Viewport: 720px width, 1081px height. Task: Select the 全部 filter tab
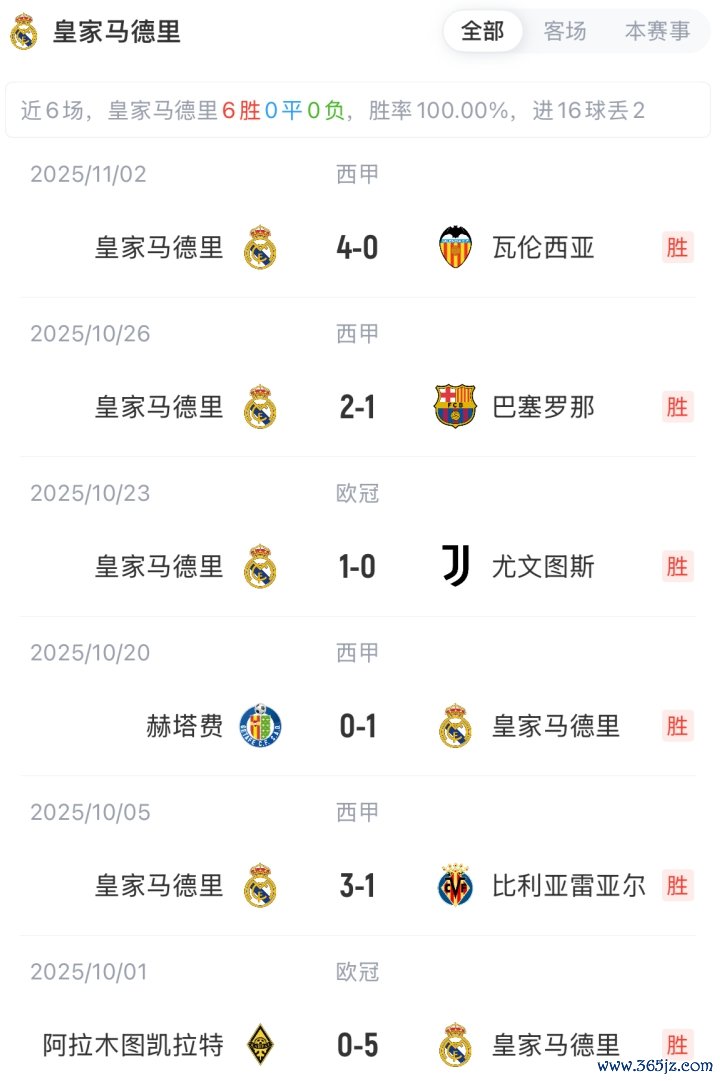[x=482, y=32]
